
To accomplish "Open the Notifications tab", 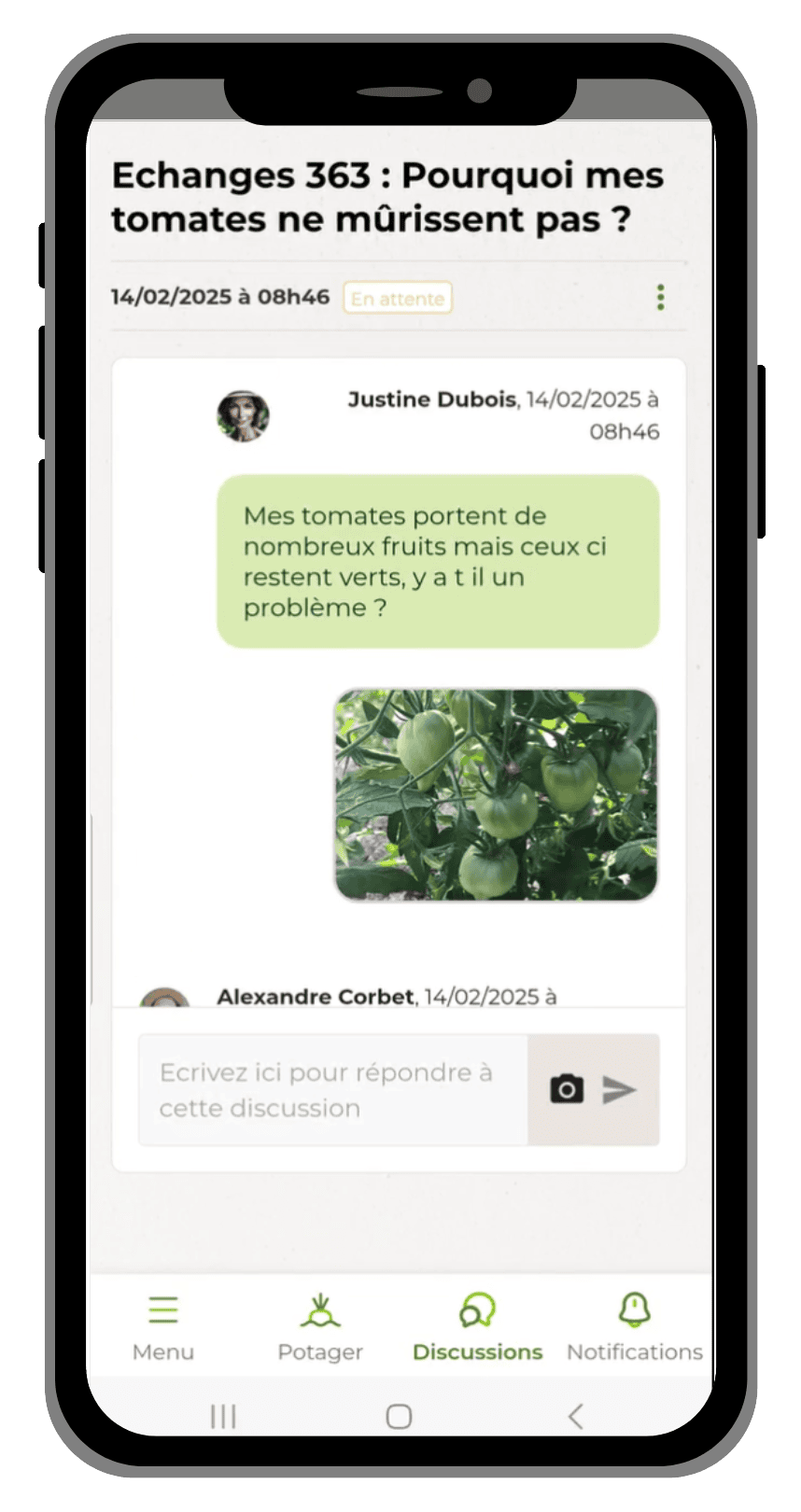I will pos(635,1326).
